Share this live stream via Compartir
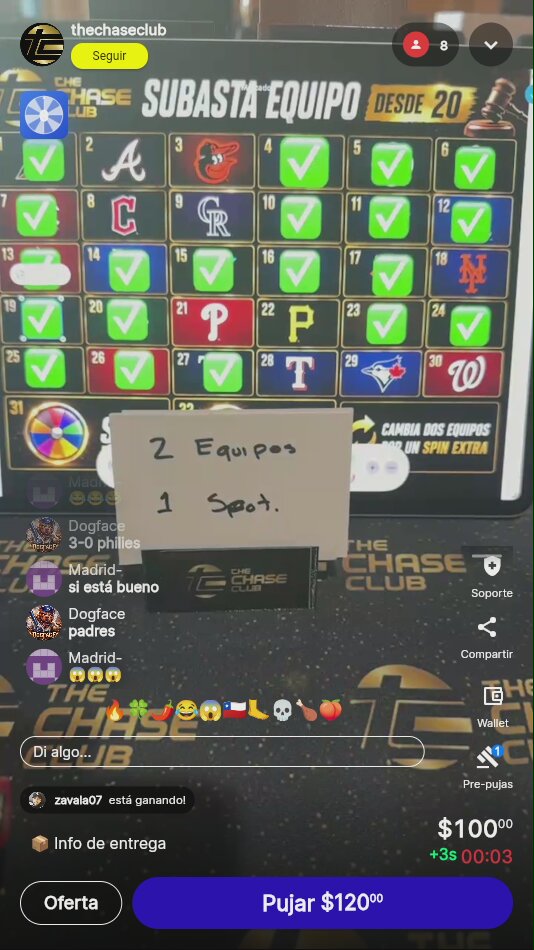534x950 pixels. click(487, 637)
